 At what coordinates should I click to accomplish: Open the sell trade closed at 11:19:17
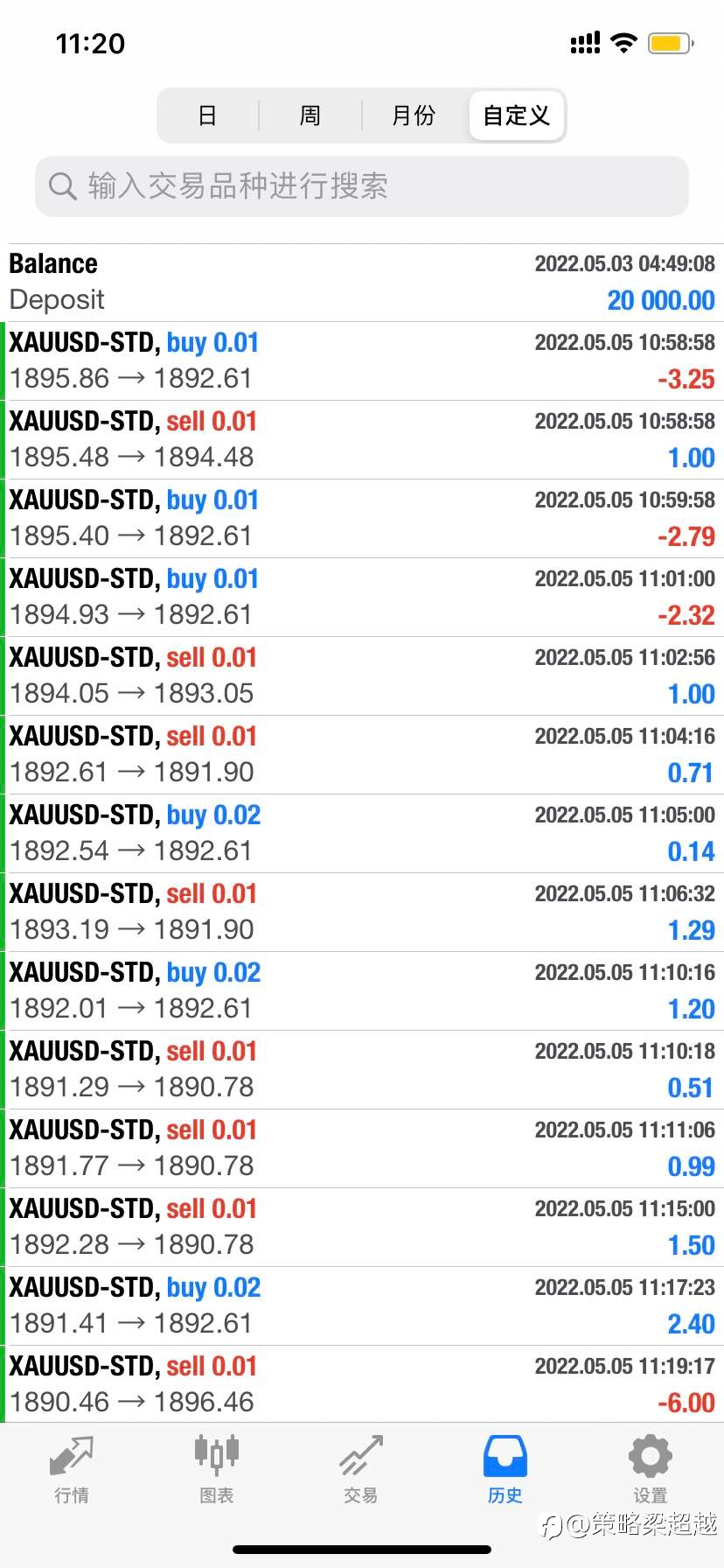[362, 1384]
